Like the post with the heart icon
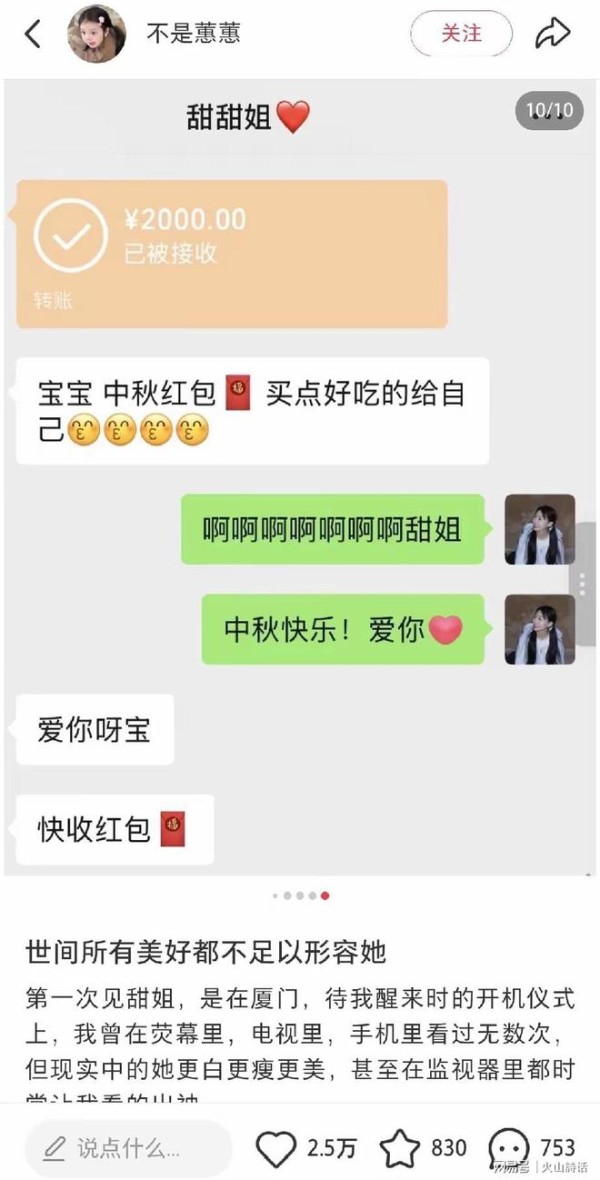Screen dimensions: 600x1180 click(x=276, y=1149)
